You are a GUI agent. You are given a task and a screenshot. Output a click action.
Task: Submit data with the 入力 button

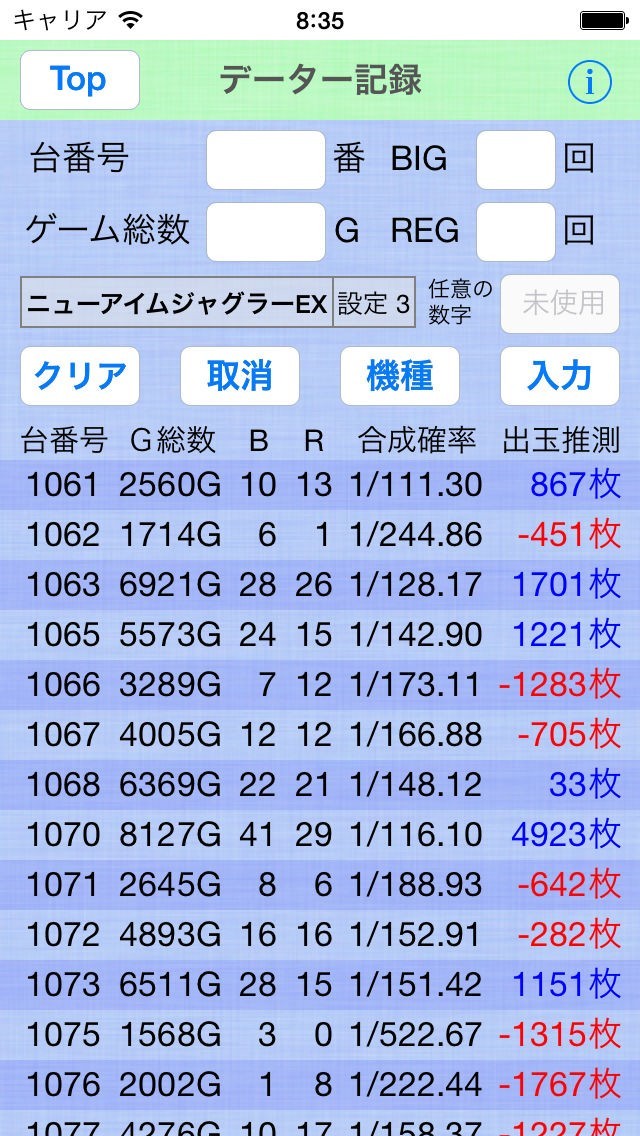pos(560,376)
